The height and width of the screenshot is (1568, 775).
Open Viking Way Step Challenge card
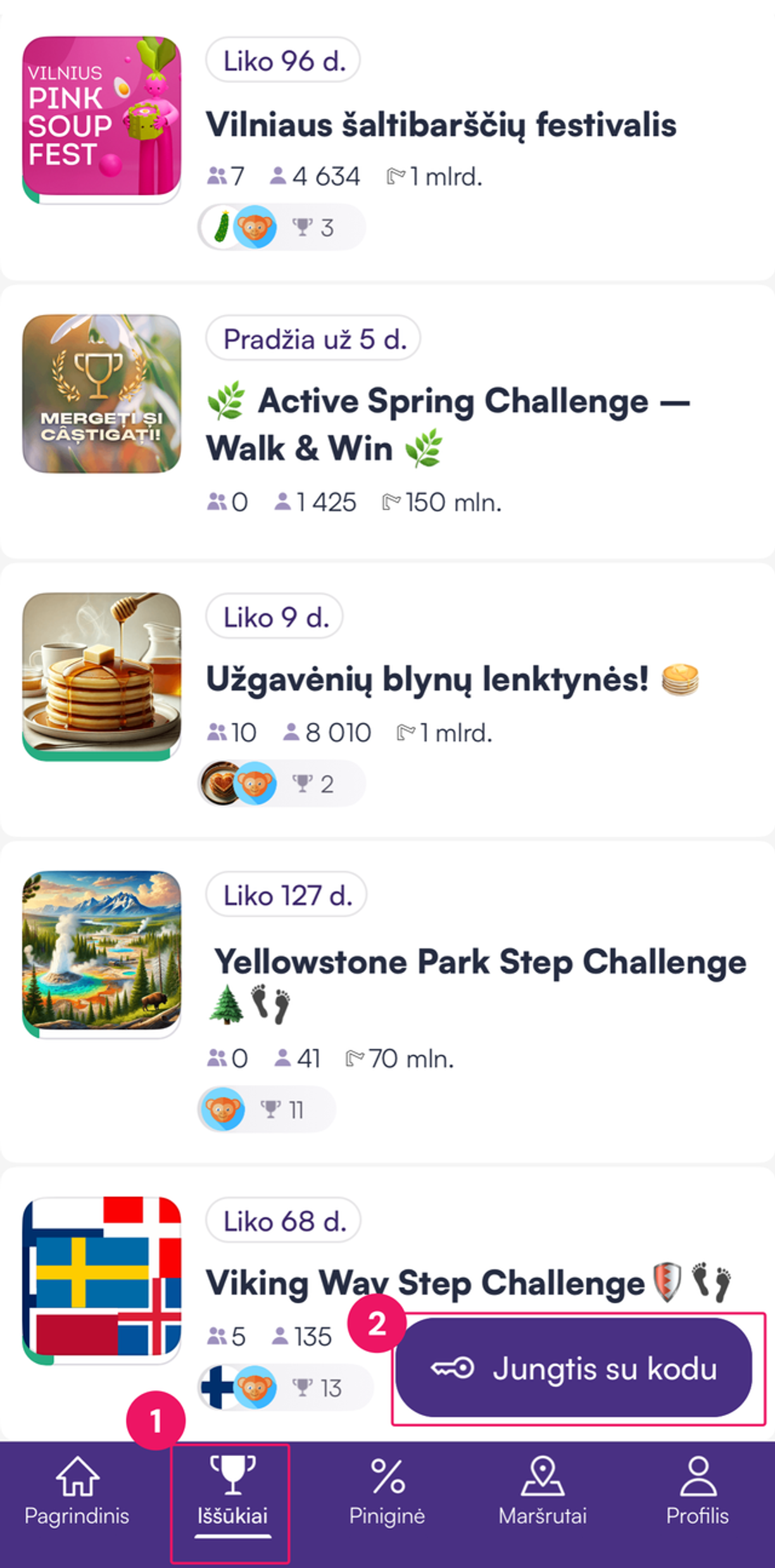(x=424, y=1284)
